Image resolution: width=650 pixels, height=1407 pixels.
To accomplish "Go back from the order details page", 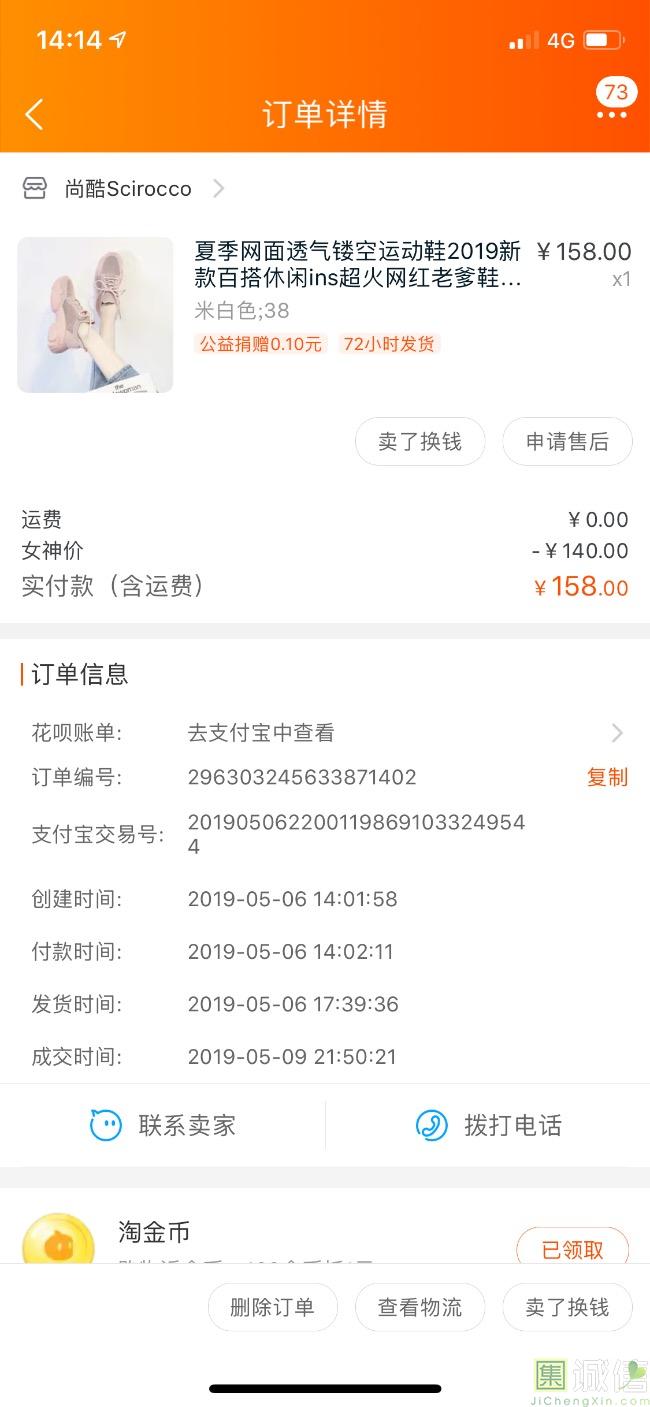I will point(34,114).
